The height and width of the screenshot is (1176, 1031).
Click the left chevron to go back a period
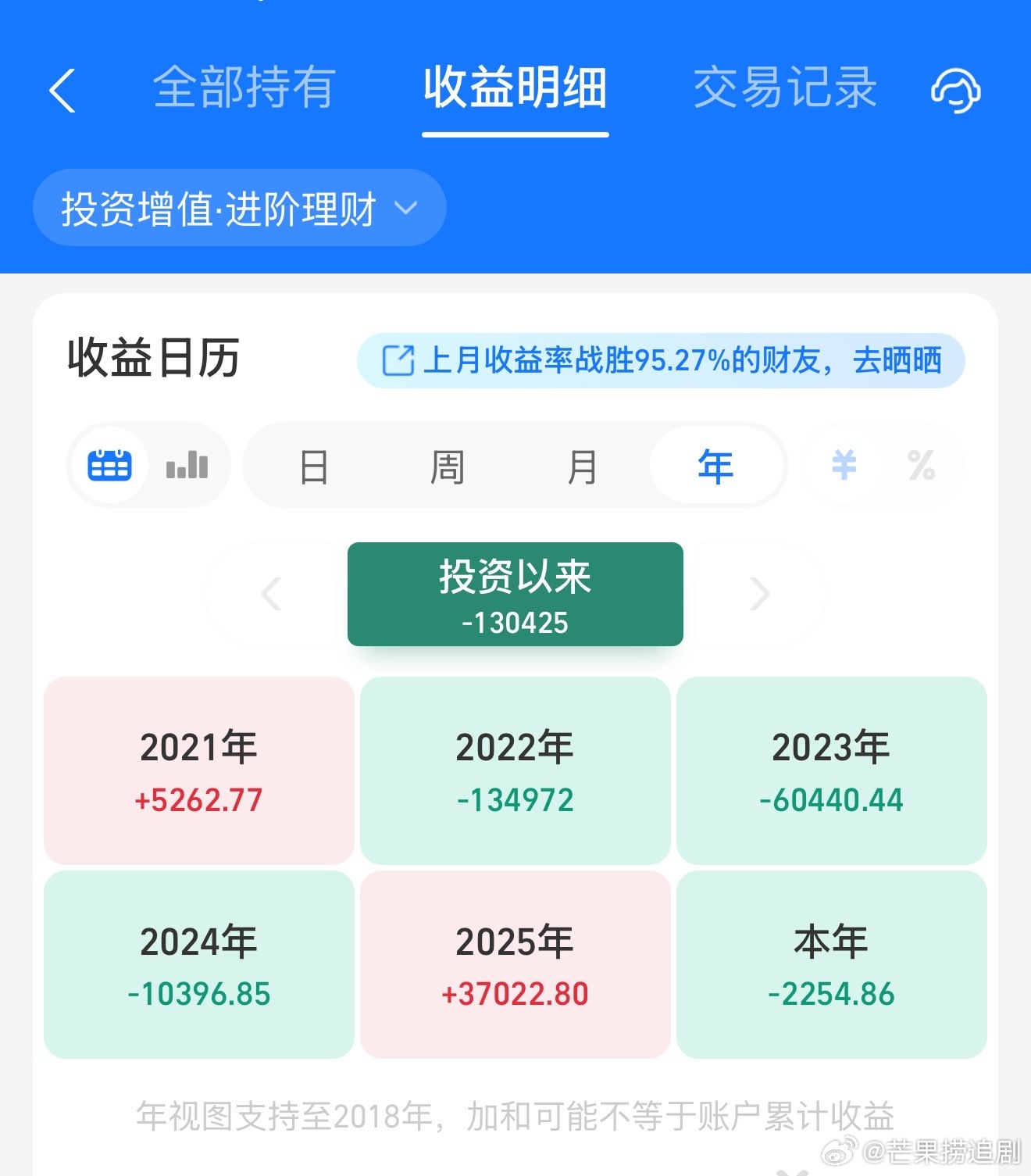(x=270, y=594)
